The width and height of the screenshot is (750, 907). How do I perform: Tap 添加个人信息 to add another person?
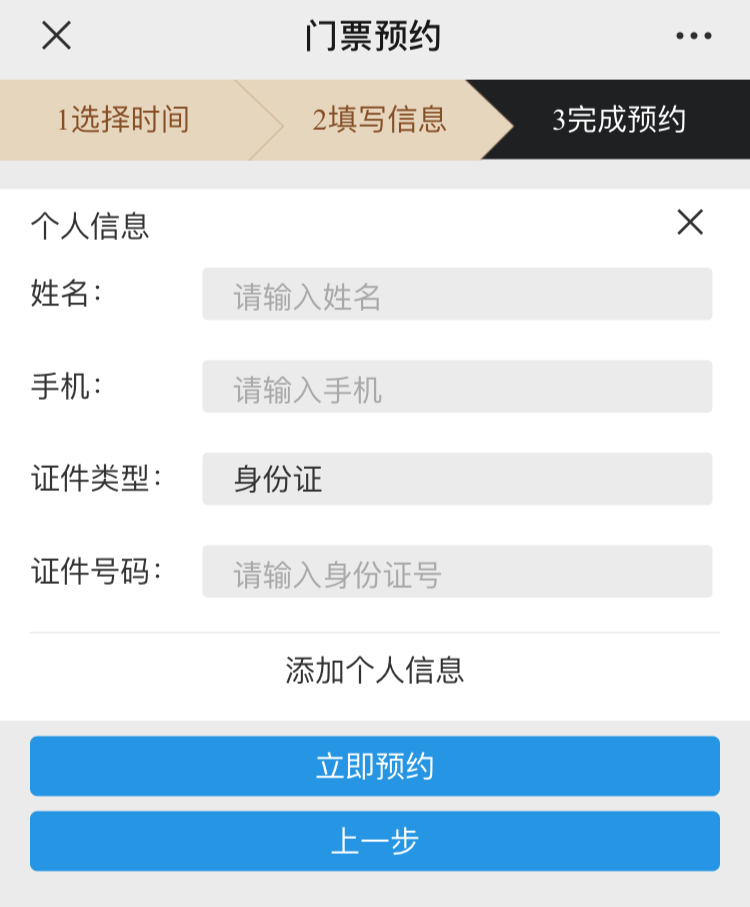pyautogui.click(x=375, y=670)
